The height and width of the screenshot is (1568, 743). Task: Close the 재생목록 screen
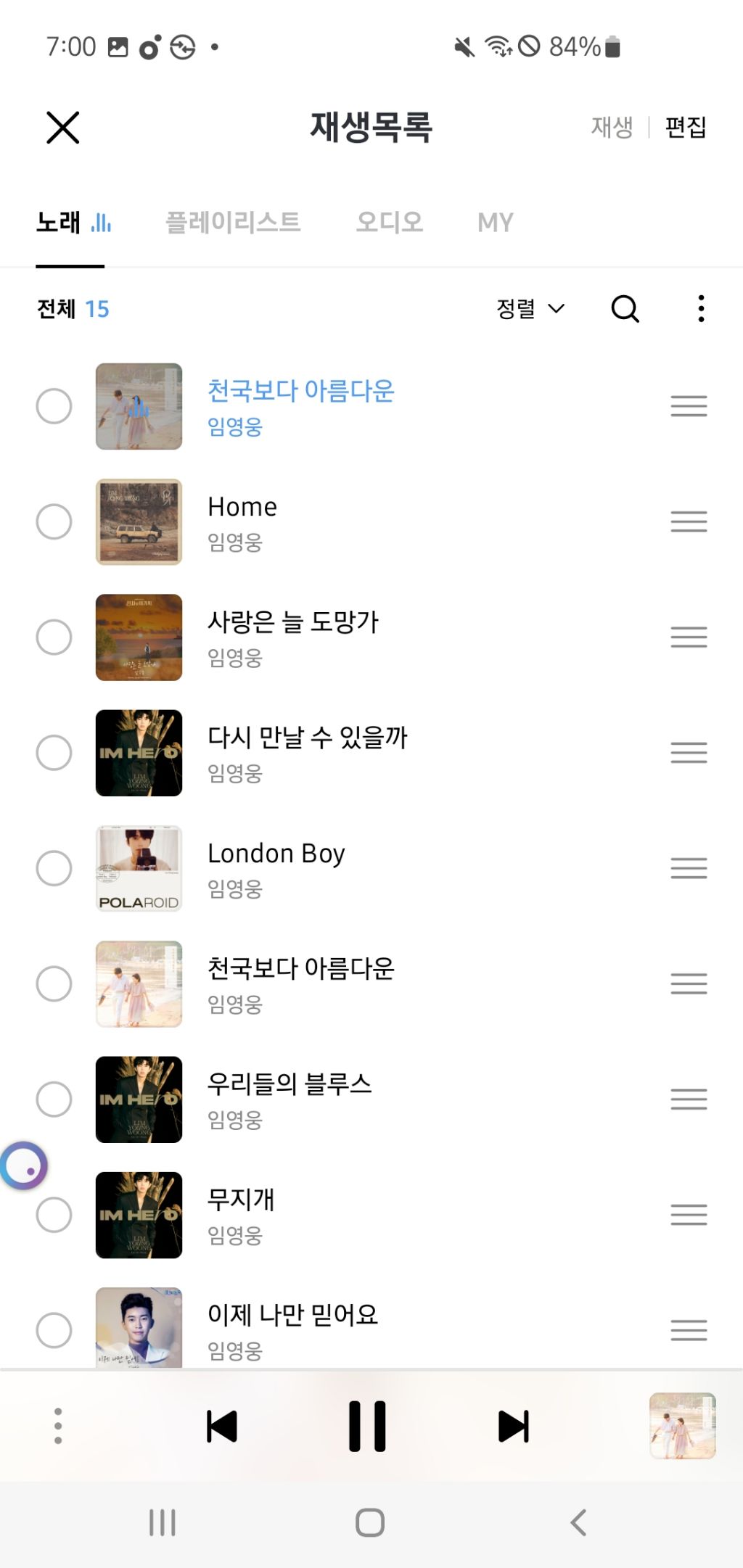coord(63,128)
